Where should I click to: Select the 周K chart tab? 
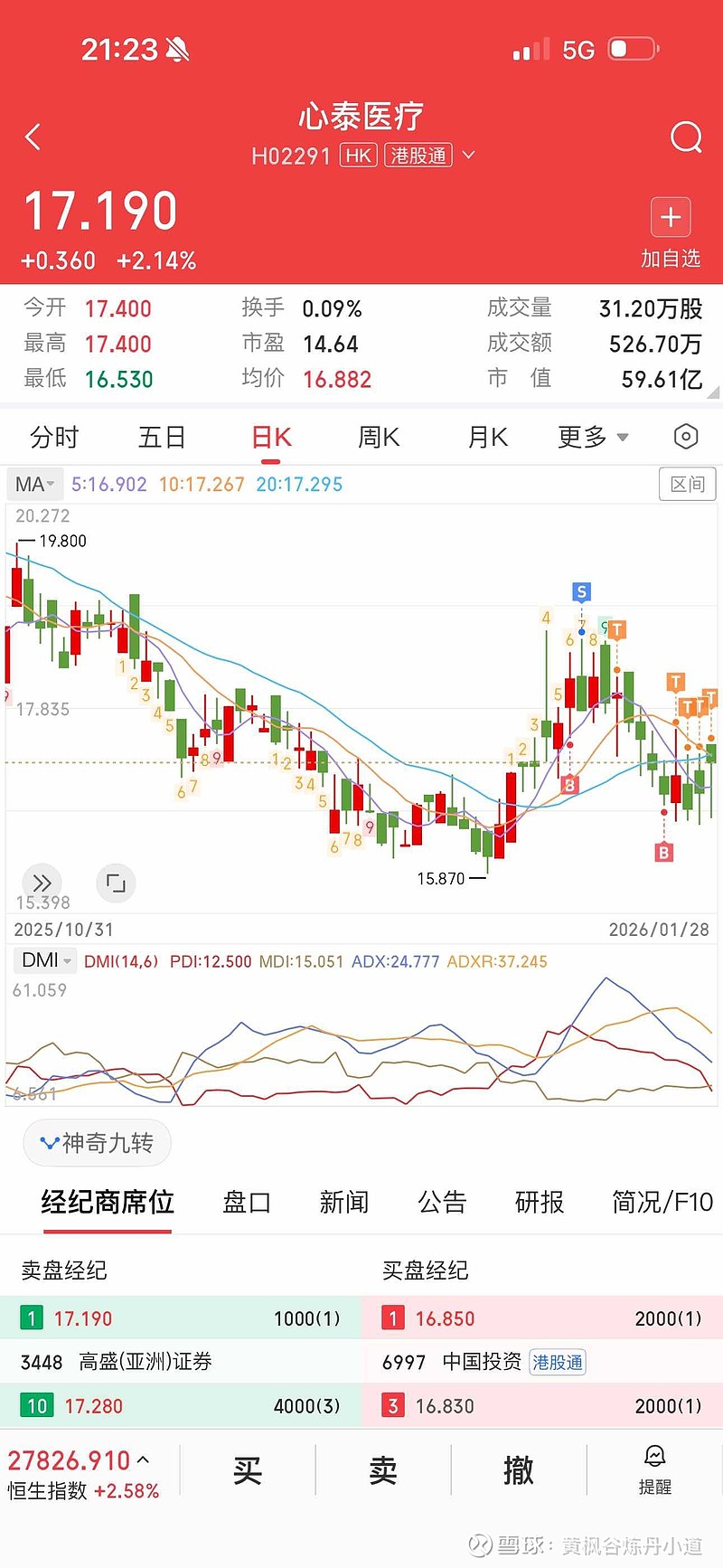[379, 438]
